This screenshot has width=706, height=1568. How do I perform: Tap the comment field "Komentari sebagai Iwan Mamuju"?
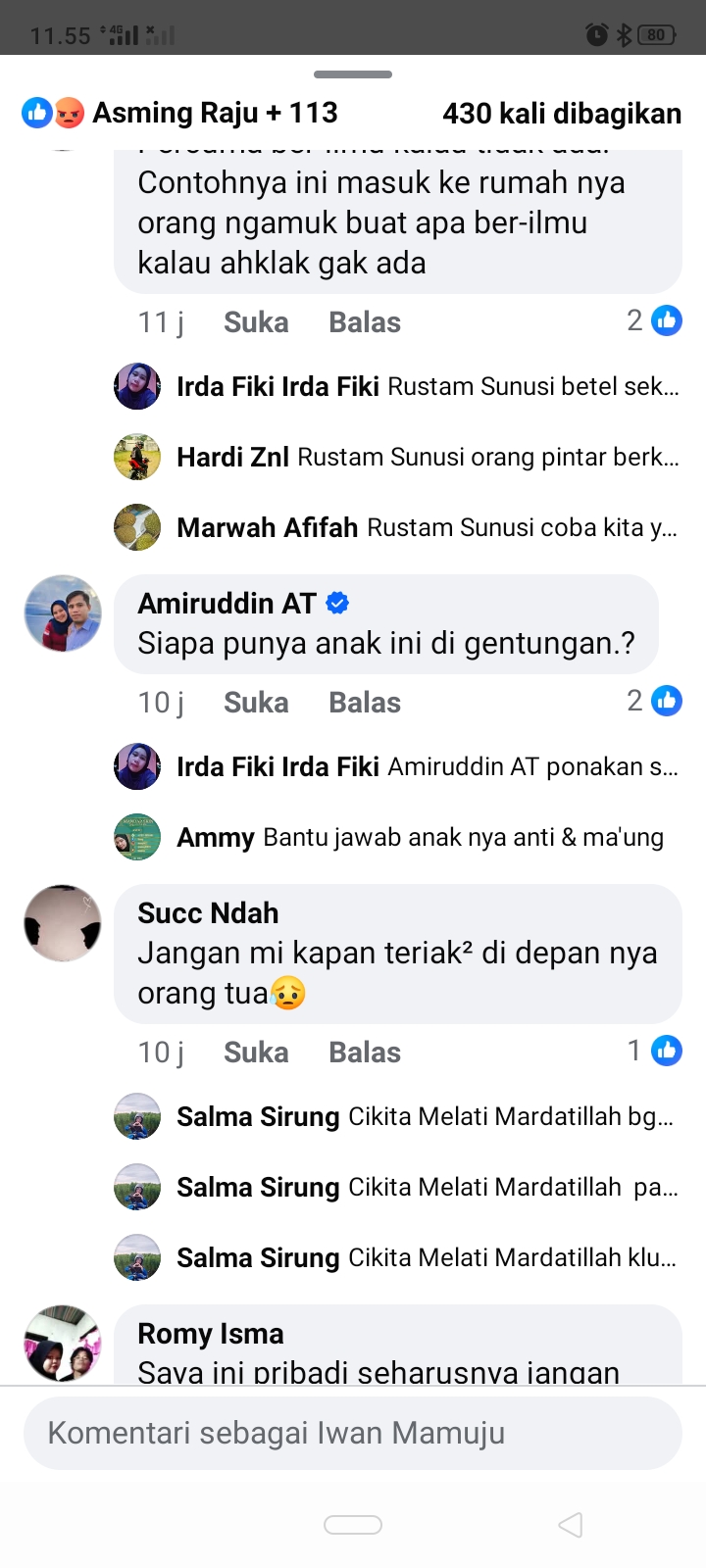point(352,1433)
